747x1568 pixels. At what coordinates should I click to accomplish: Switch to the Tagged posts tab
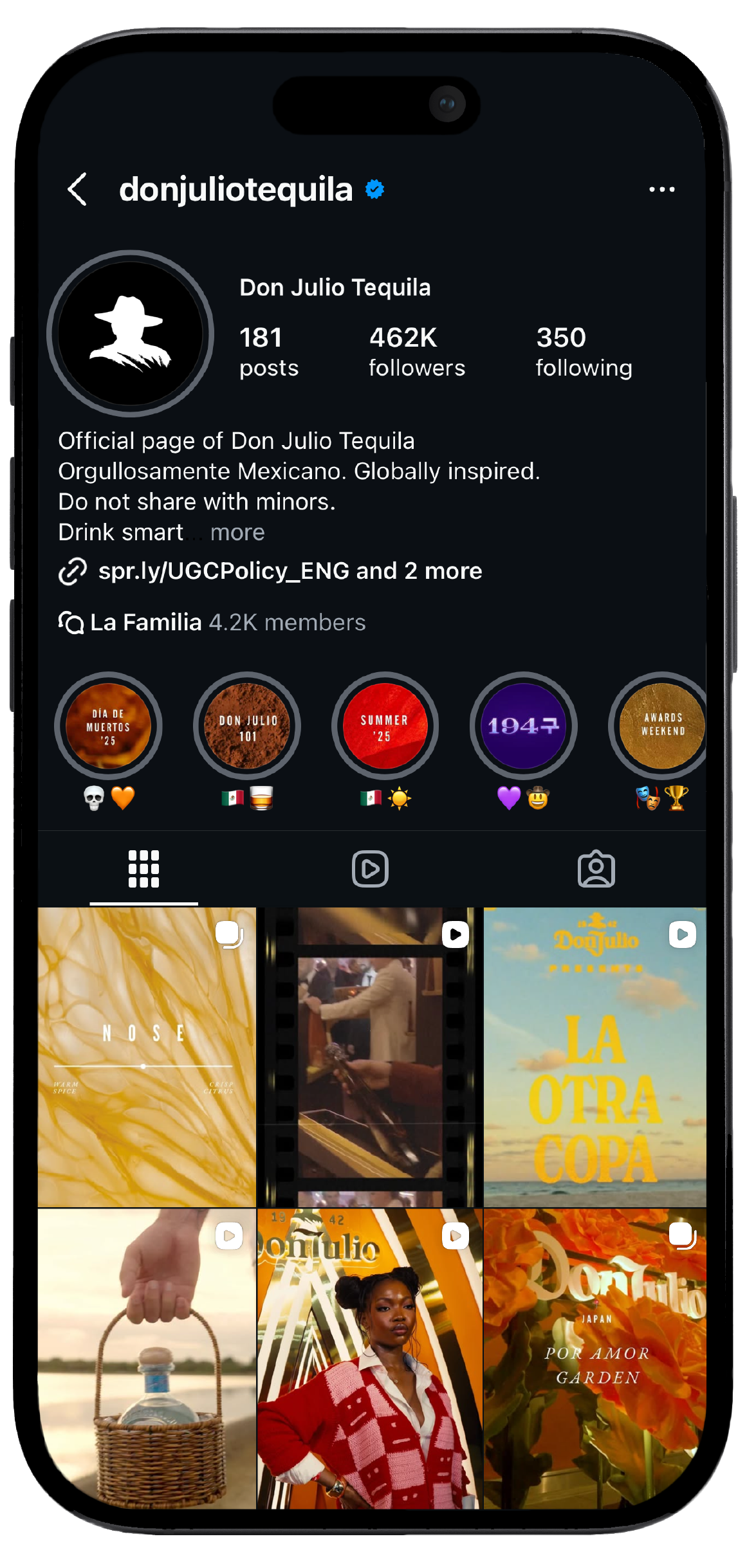[x=596, y=868]
